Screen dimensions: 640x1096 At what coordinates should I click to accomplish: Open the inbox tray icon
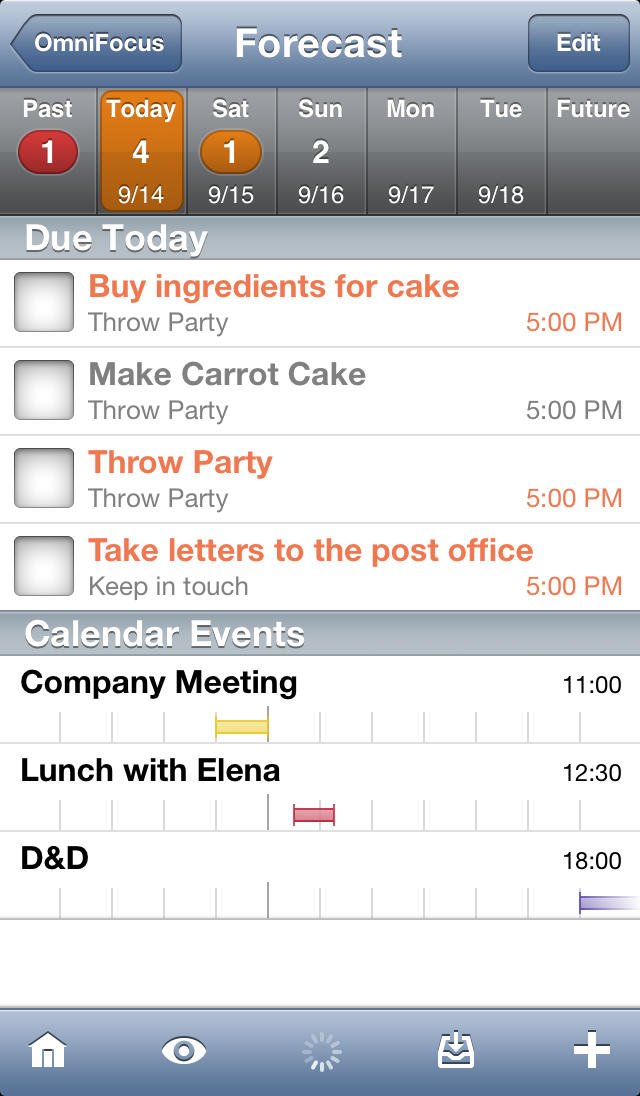(x=456, y=1051)
